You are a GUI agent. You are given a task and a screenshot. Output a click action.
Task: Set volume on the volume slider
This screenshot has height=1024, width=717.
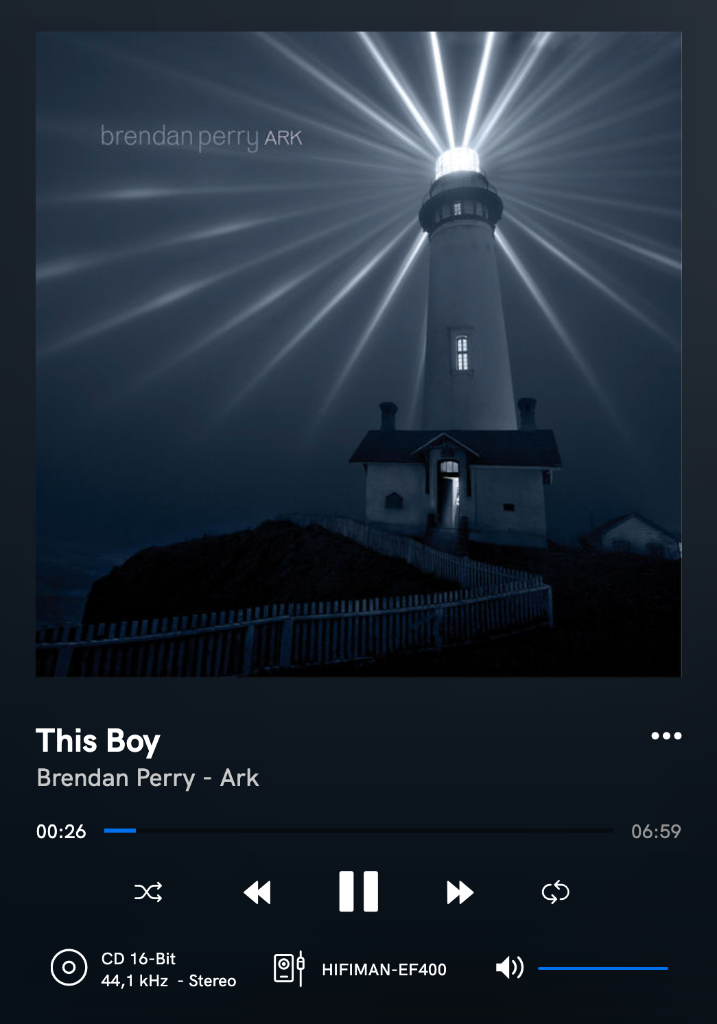coord(602,968)
